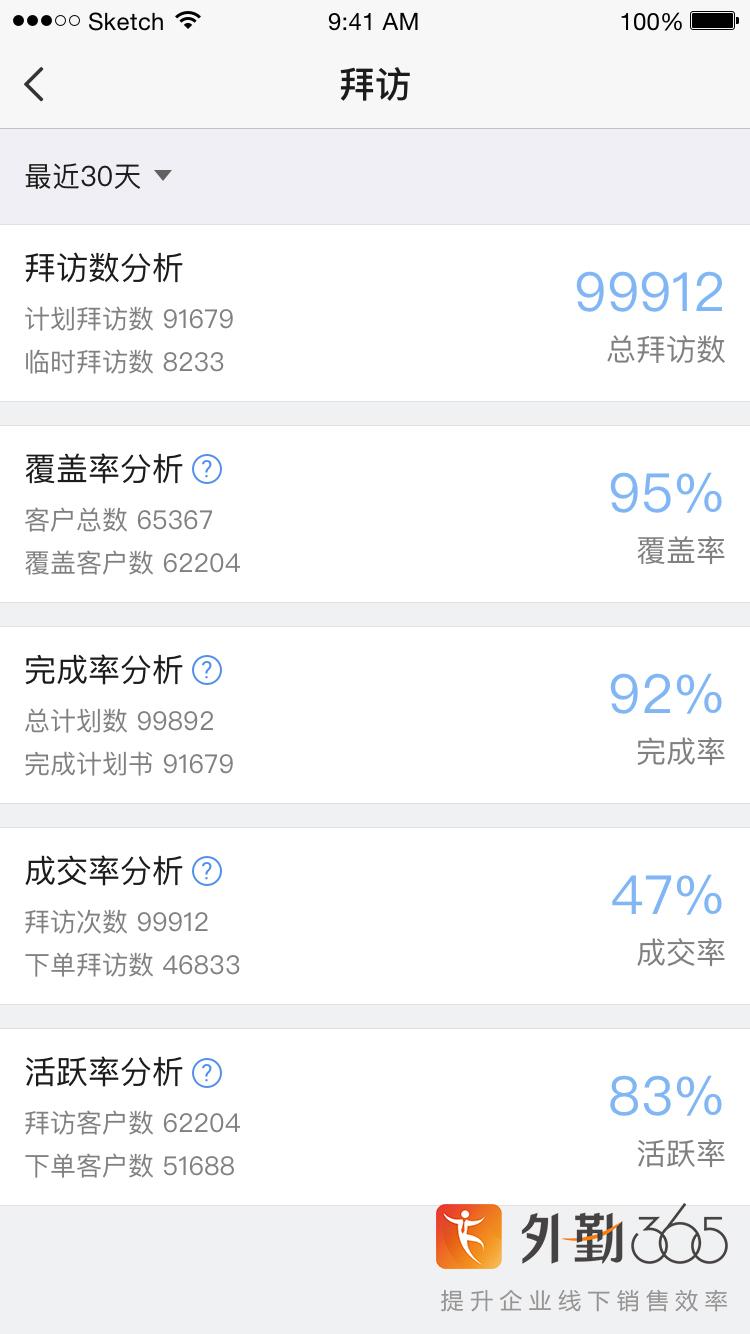The height and width of the screenshot is (1334, 750).
Task: View the explanation for 活跃率分析
Action: pyautogui.click(x=207, y=1073)
